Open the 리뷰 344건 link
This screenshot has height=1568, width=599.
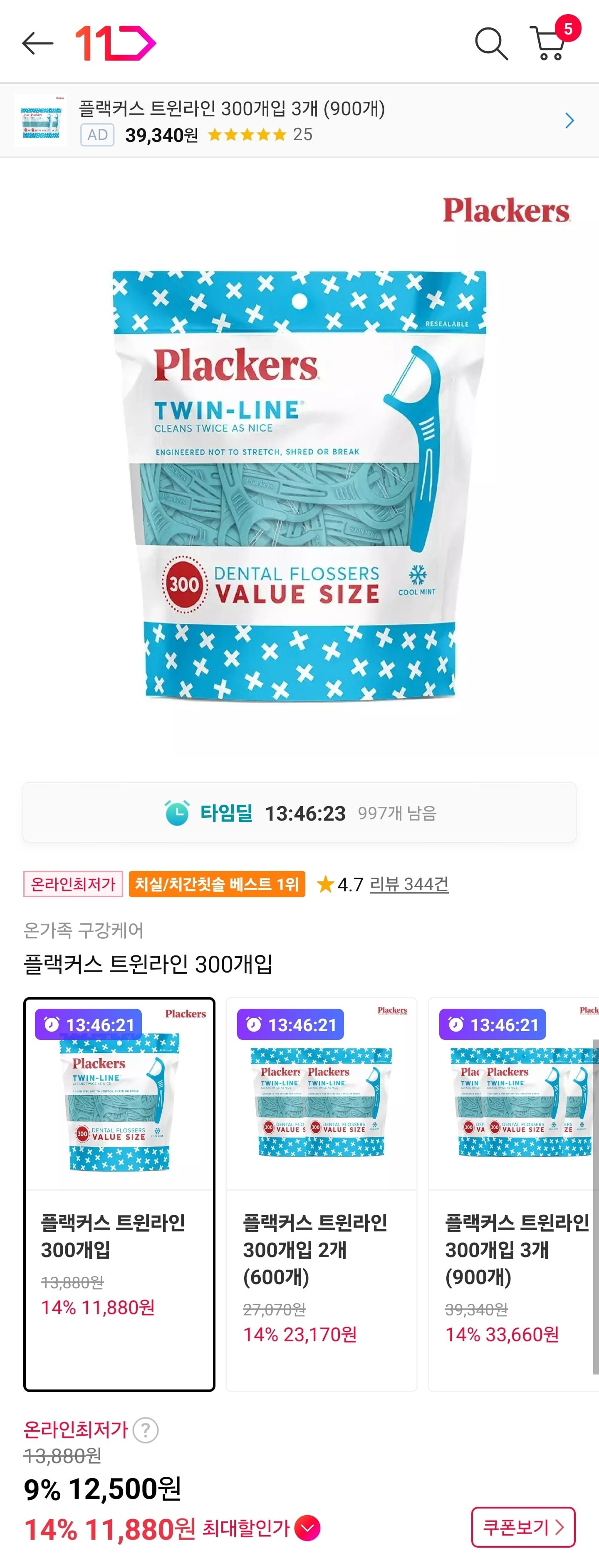pos(408,884)
